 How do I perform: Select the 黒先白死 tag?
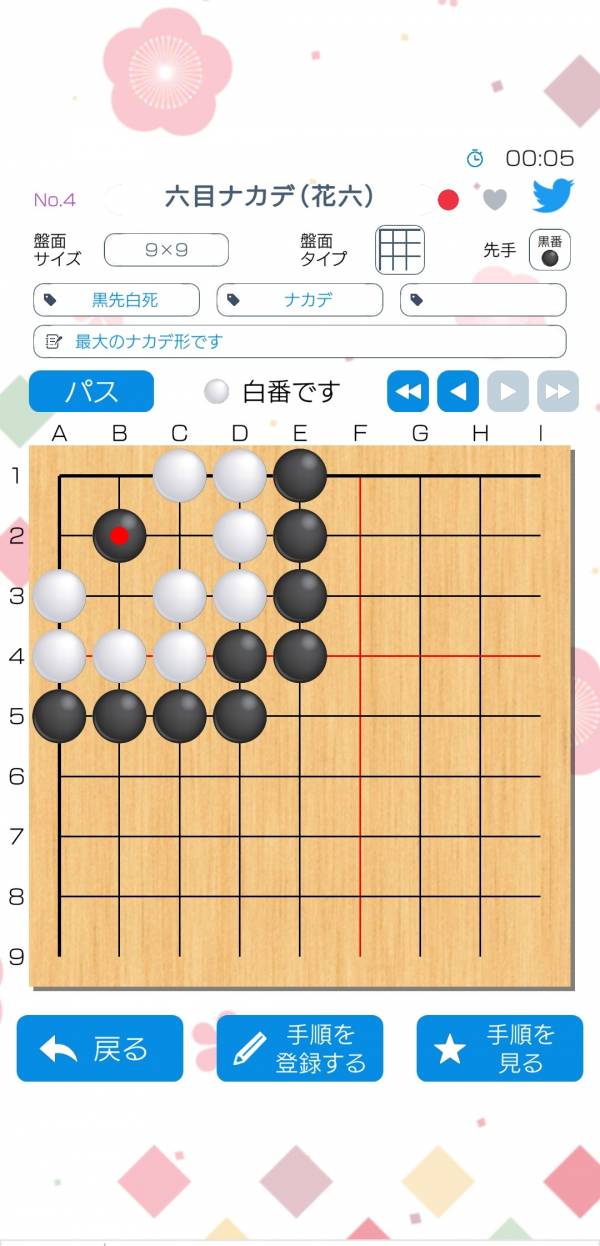(116, 300)
